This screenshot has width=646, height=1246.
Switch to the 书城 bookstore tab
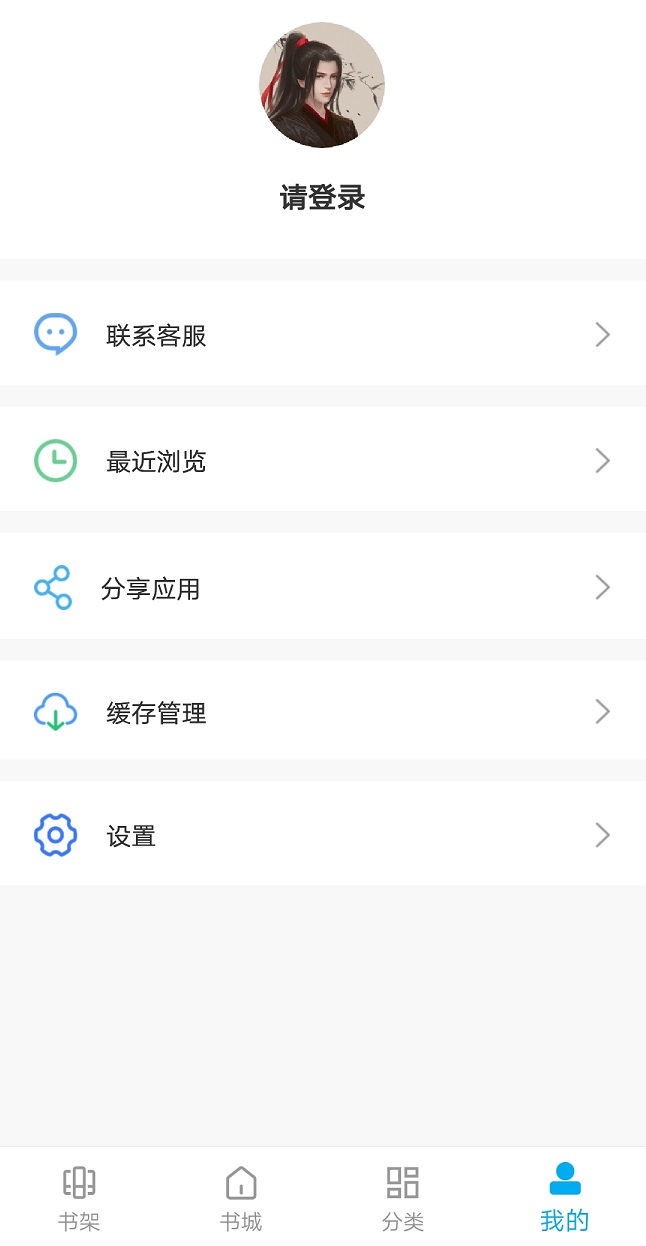(241, 1197)
